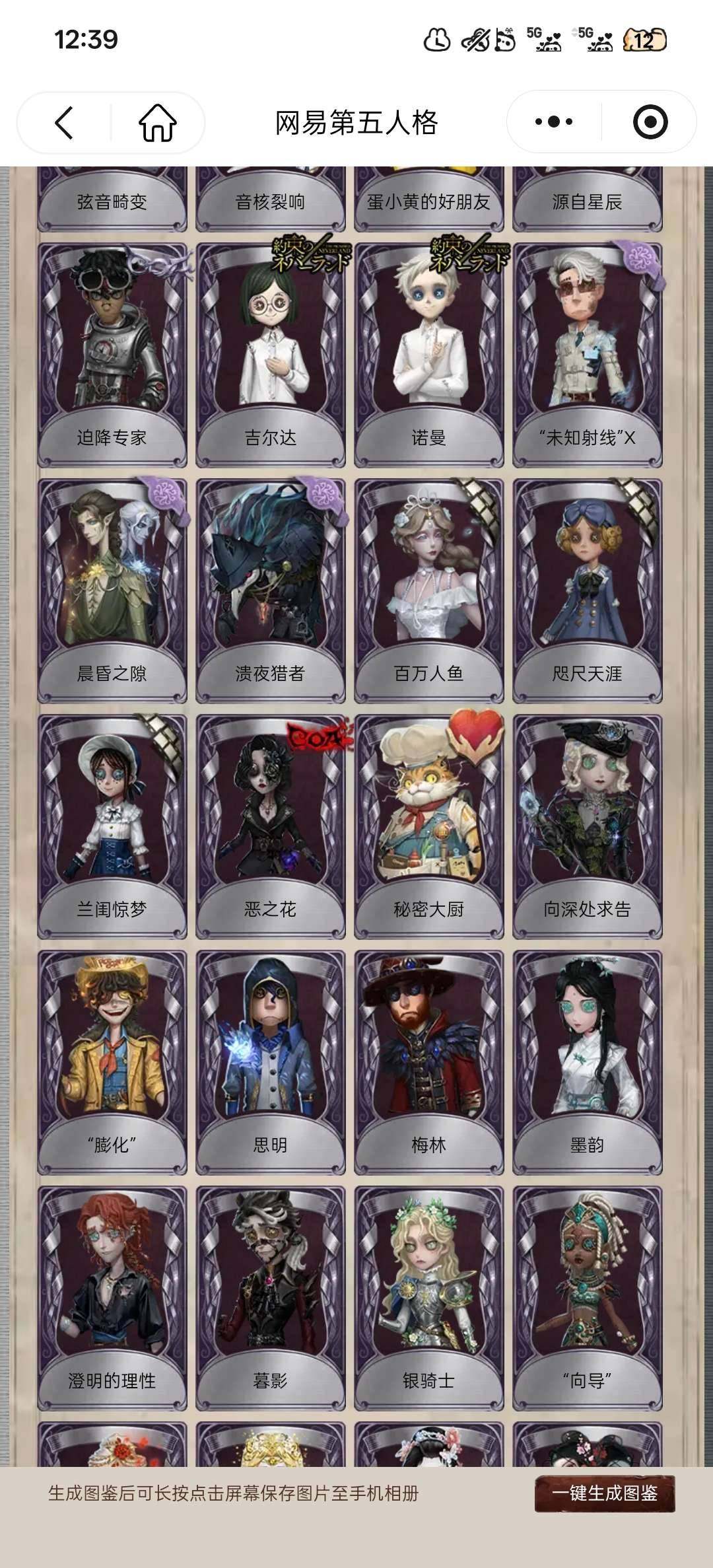Image resolution: width=713 pixels, height=1568 pixels.
Task: Open the three-dot more options menu
Action: point(554,122)
